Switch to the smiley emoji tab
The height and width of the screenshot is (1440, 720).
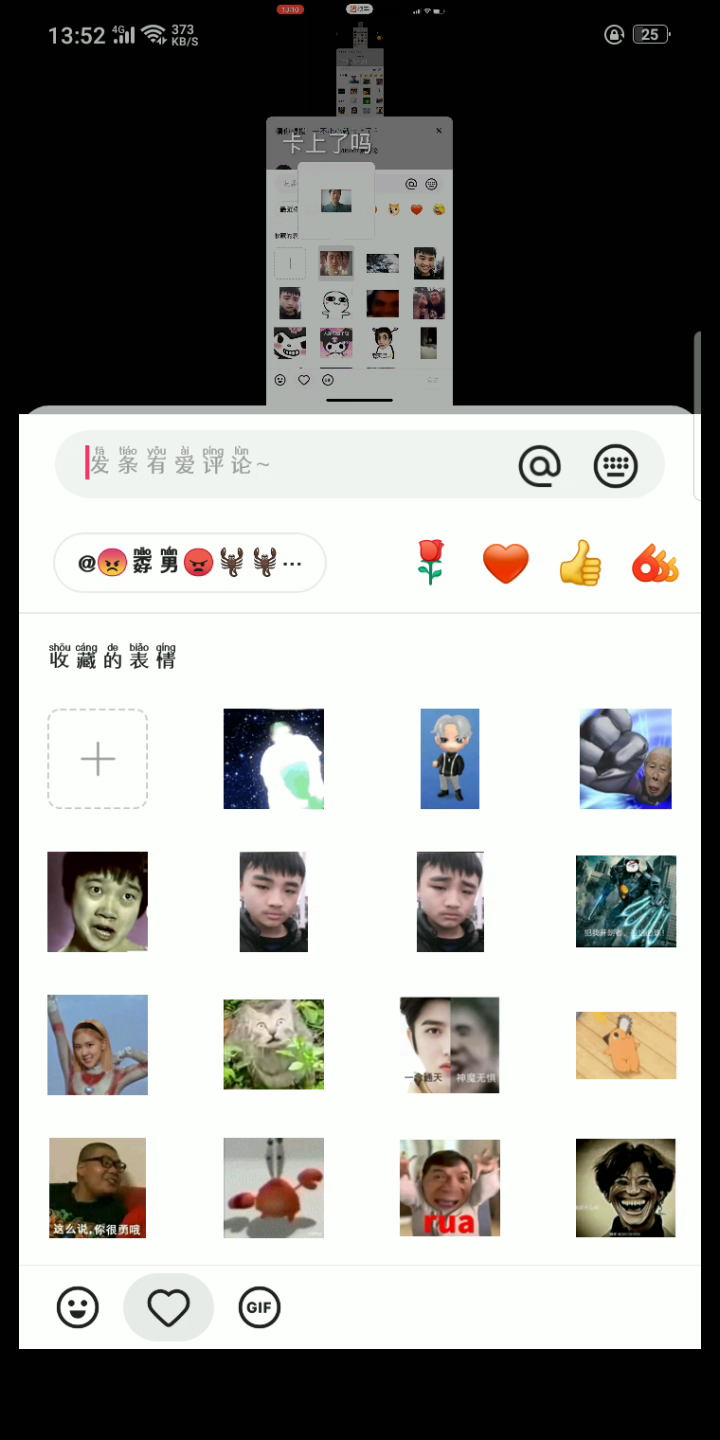(x=78, y=1307)
